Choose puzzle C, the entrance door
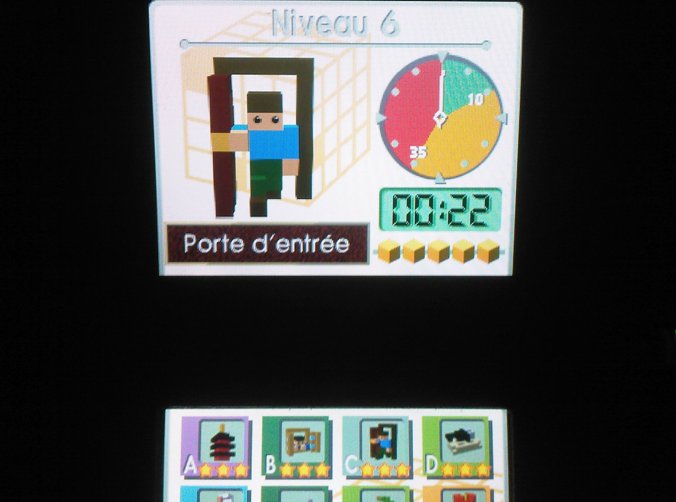 click(379, 447)
